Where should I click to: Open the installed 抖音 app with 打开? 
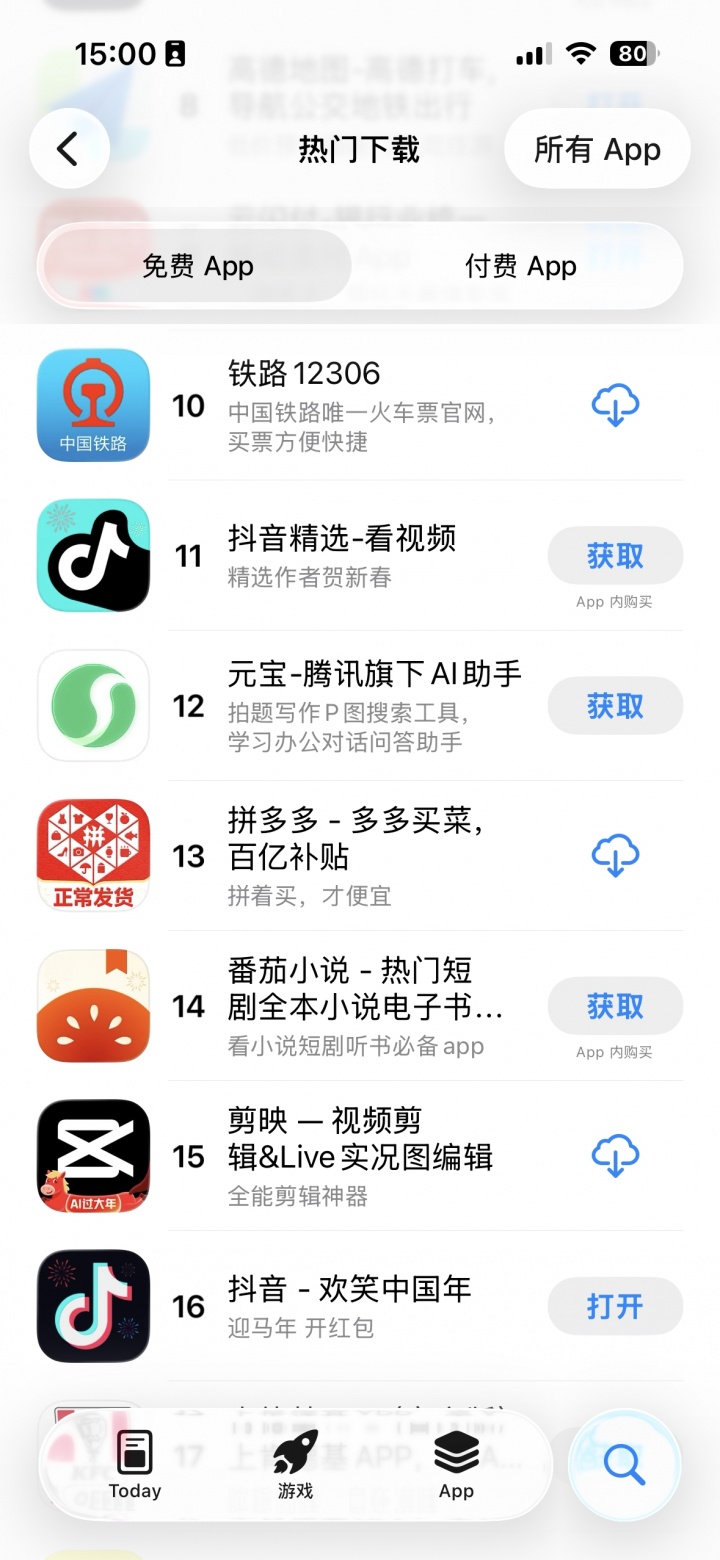coord(615,1306)
